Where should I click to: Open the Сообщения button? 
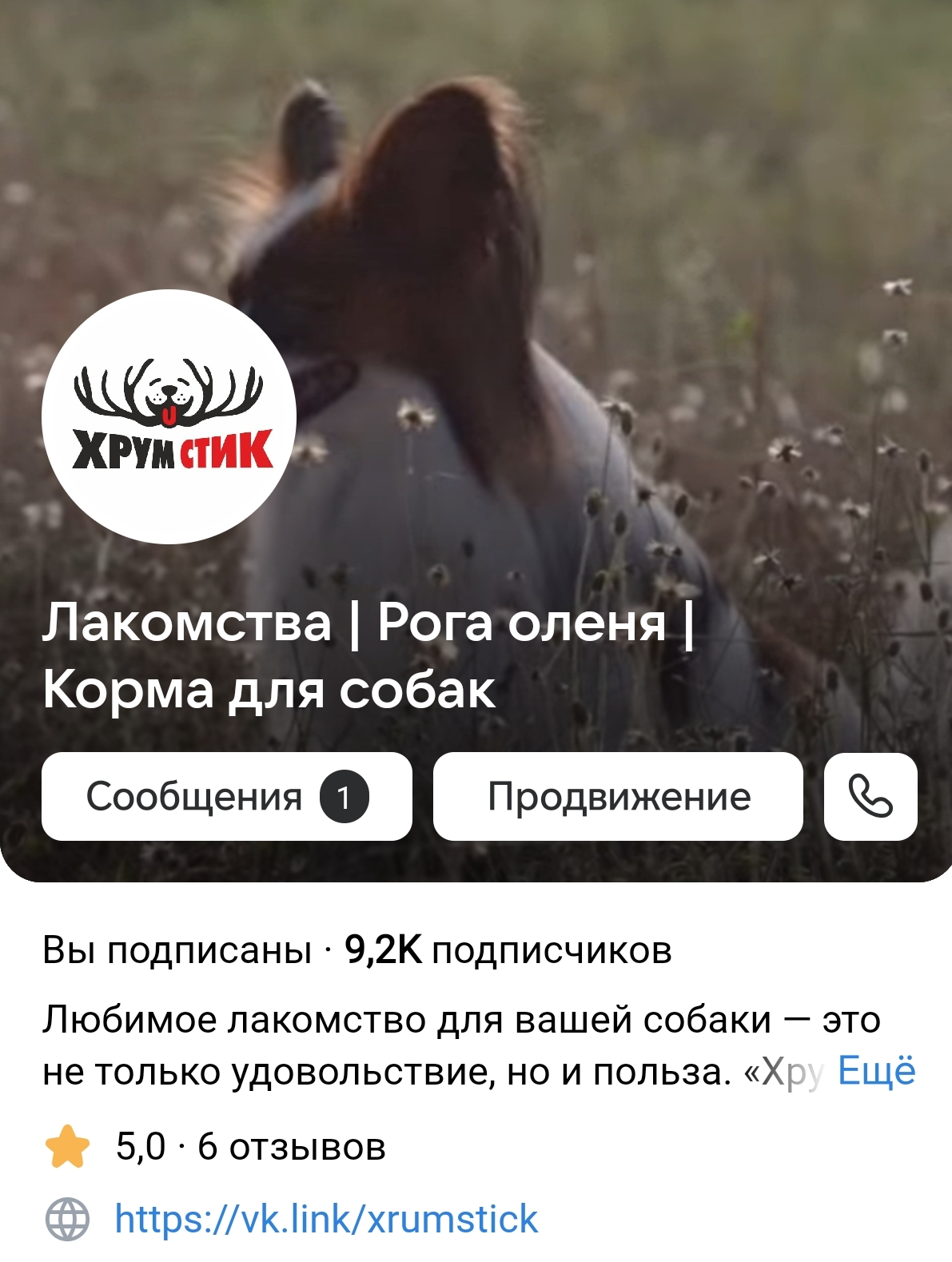(226, 797)
